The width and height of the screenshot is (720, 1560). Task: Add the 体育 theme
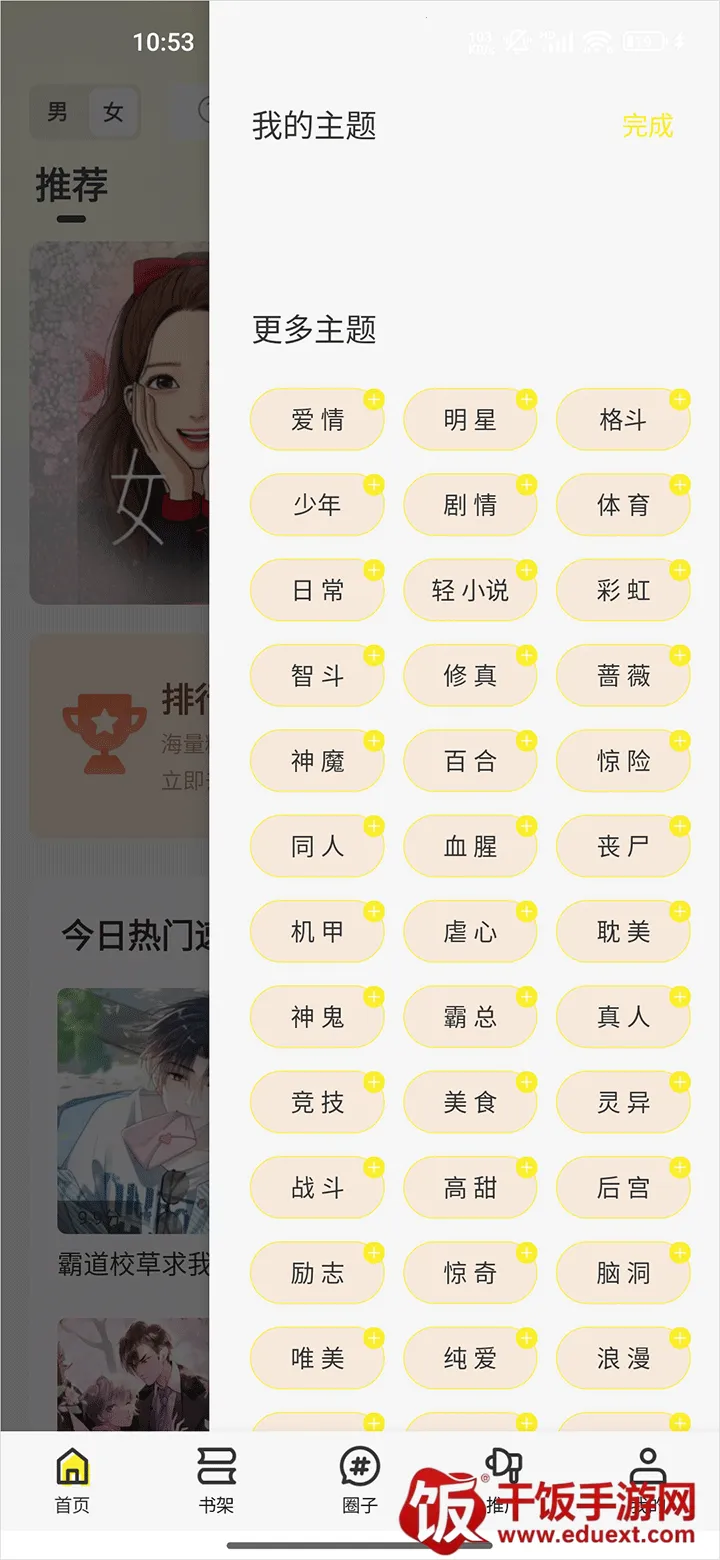click(x=623, y=505)
